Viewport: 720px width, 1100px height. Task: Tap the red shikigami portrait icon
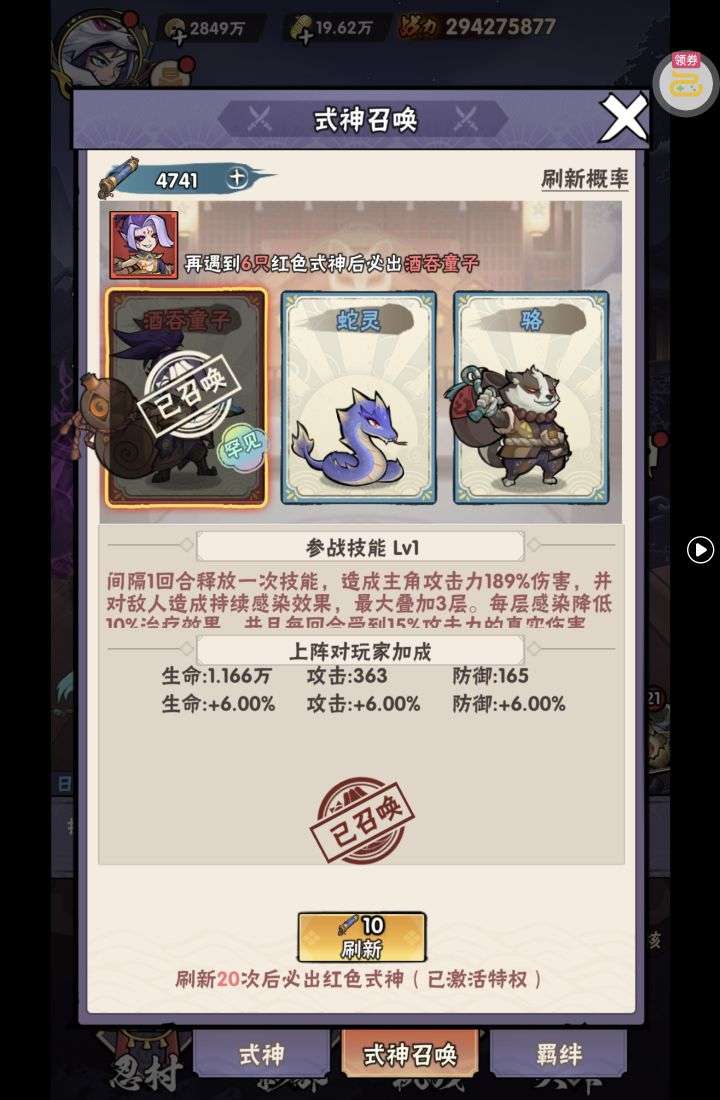144,245
